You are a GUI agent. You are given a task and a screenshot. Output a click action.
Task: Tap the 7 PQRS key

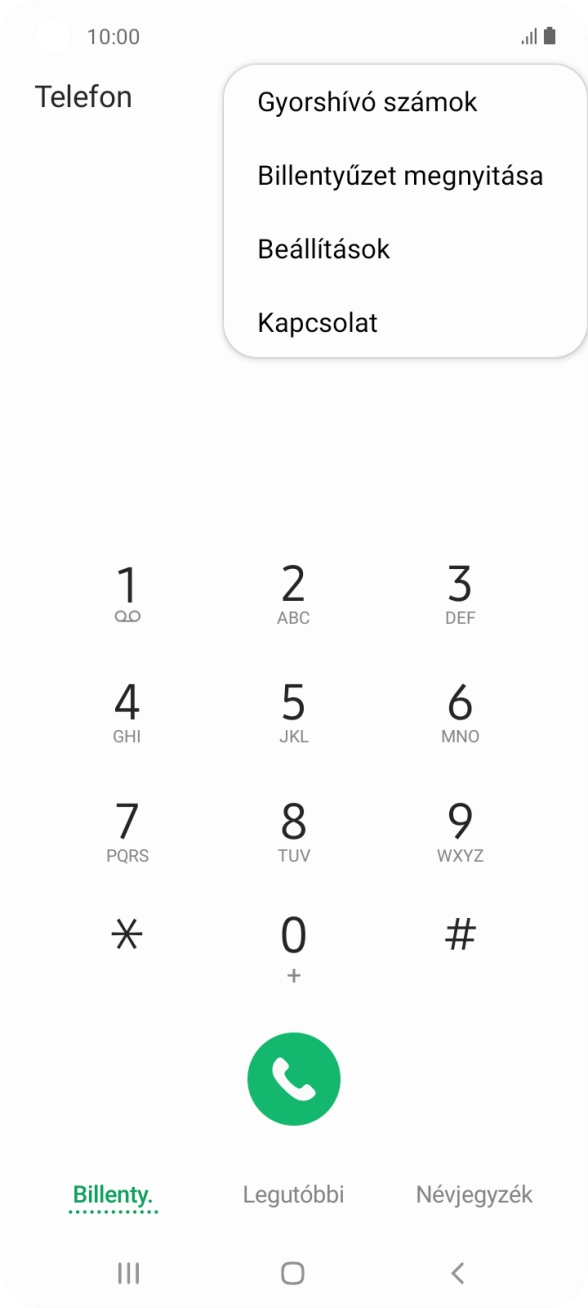pyautogui.click(x=127, y=832)
